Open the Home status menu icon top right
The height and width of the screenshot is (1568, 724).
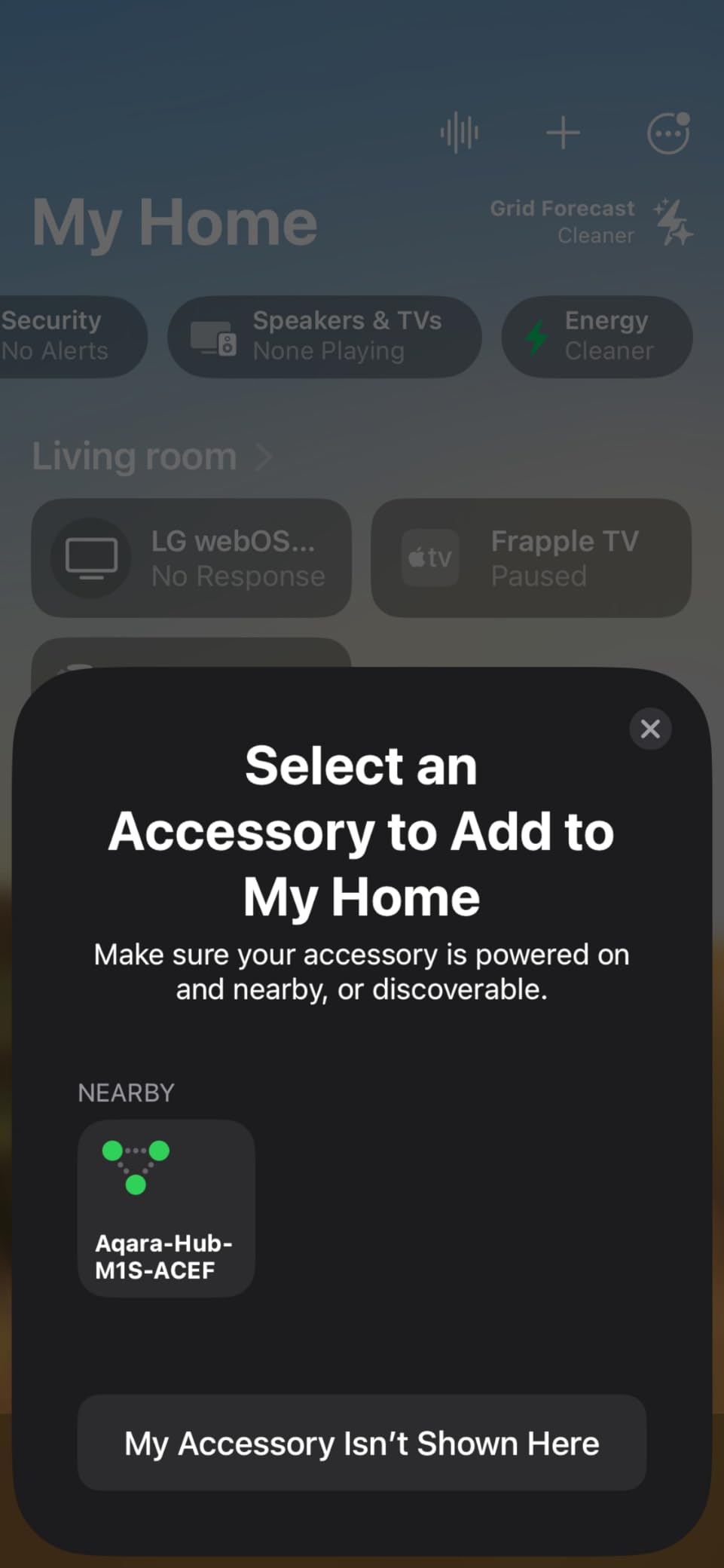tap(666, 132)
